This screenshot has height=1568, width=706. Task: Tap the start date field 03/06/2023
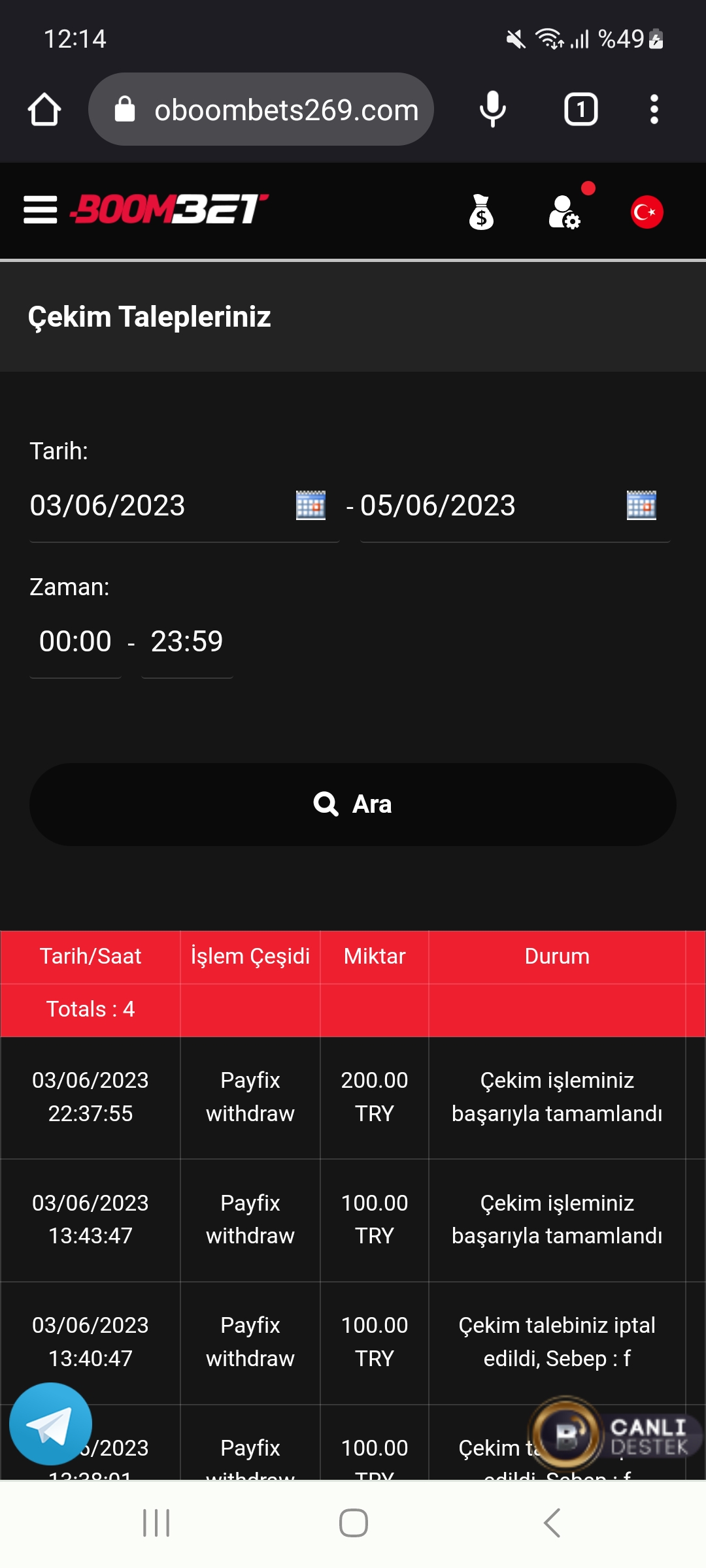pyautogui.click(x=157, y=506)
